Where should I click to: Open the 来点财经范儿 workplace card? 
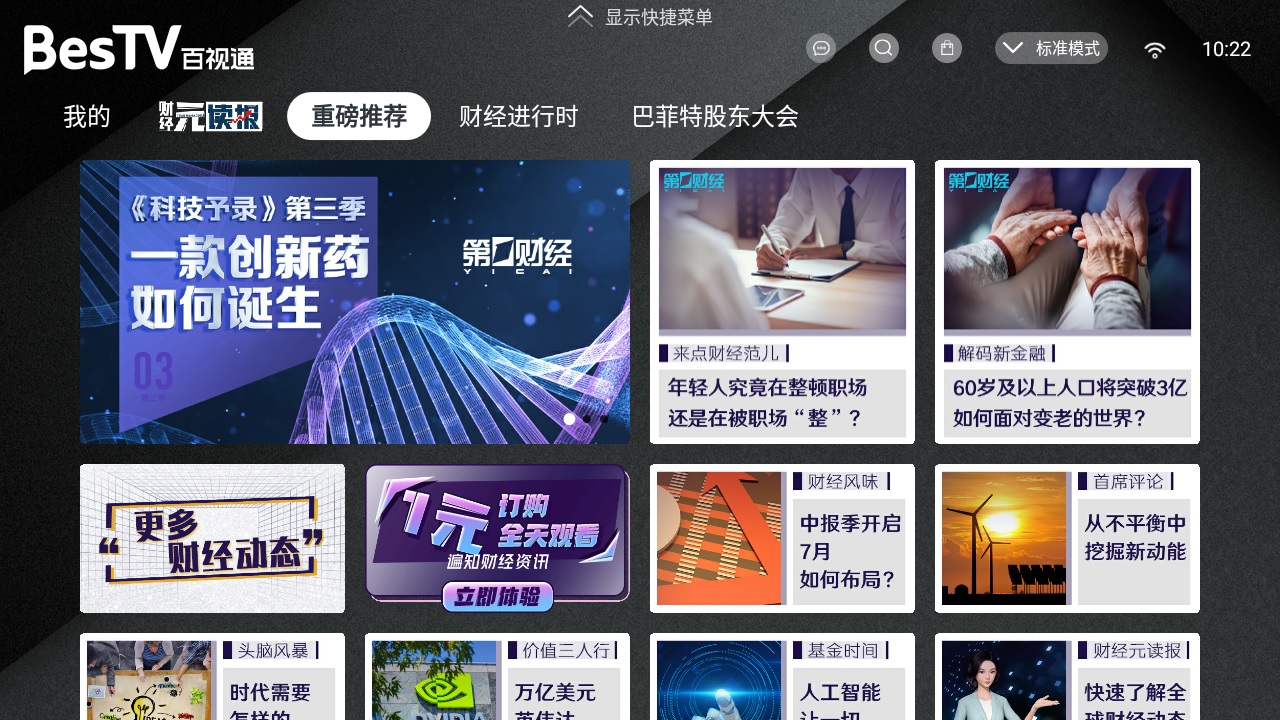click(x=782, y=302)
